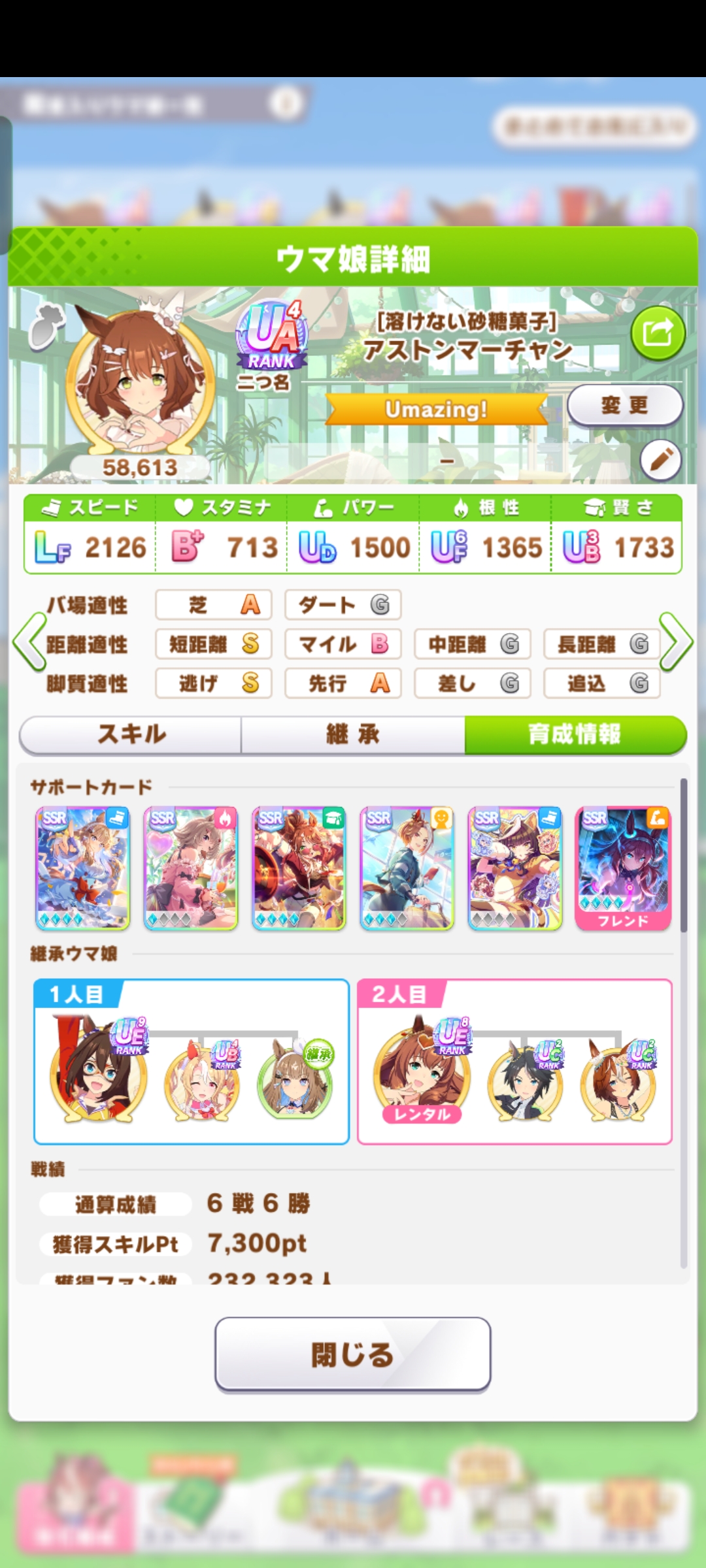Open the pink dress SSR support card
The width and height of the screenshot is (706, 1568).
[191, 868]
